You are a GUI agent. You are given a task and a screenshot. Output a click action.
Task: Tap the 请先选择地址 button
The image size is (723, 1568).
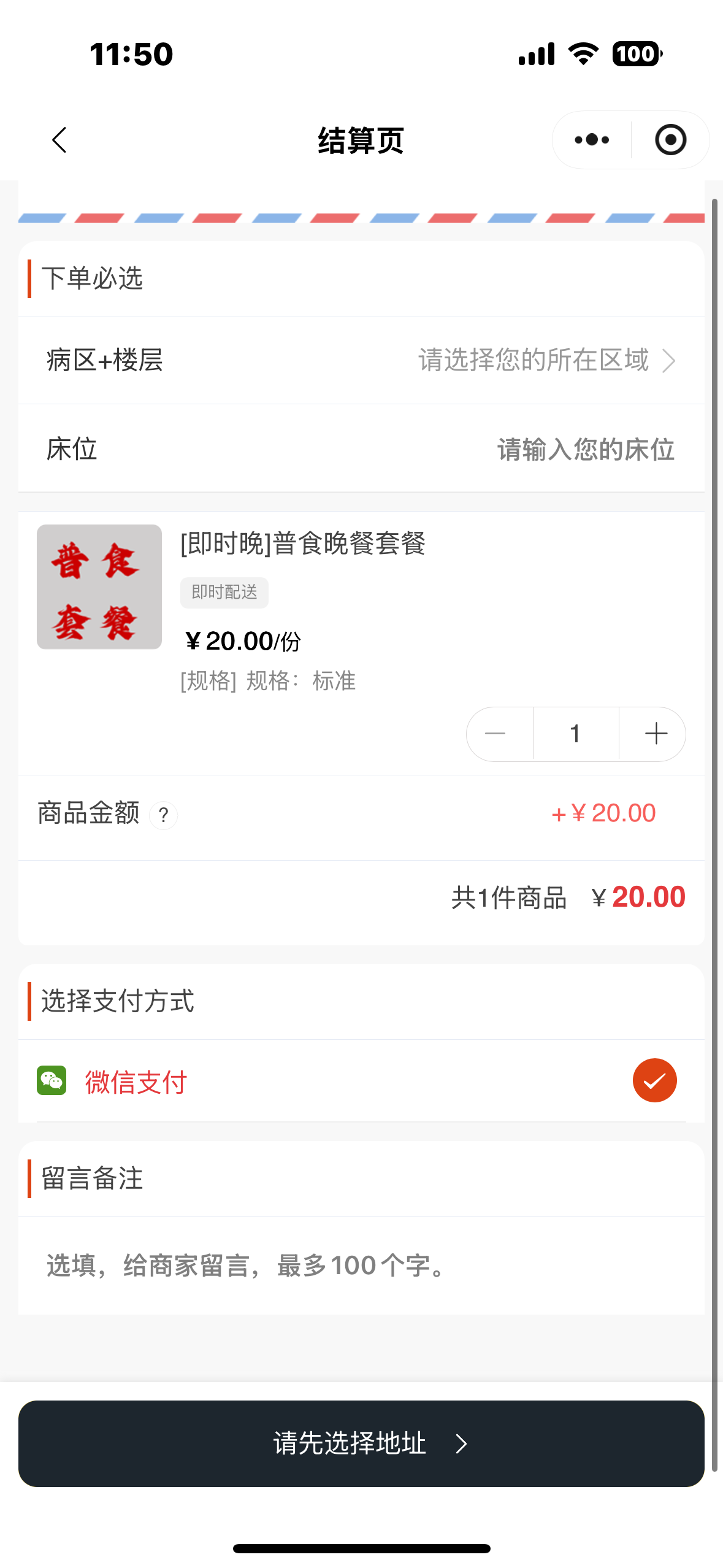(361, 1443)
